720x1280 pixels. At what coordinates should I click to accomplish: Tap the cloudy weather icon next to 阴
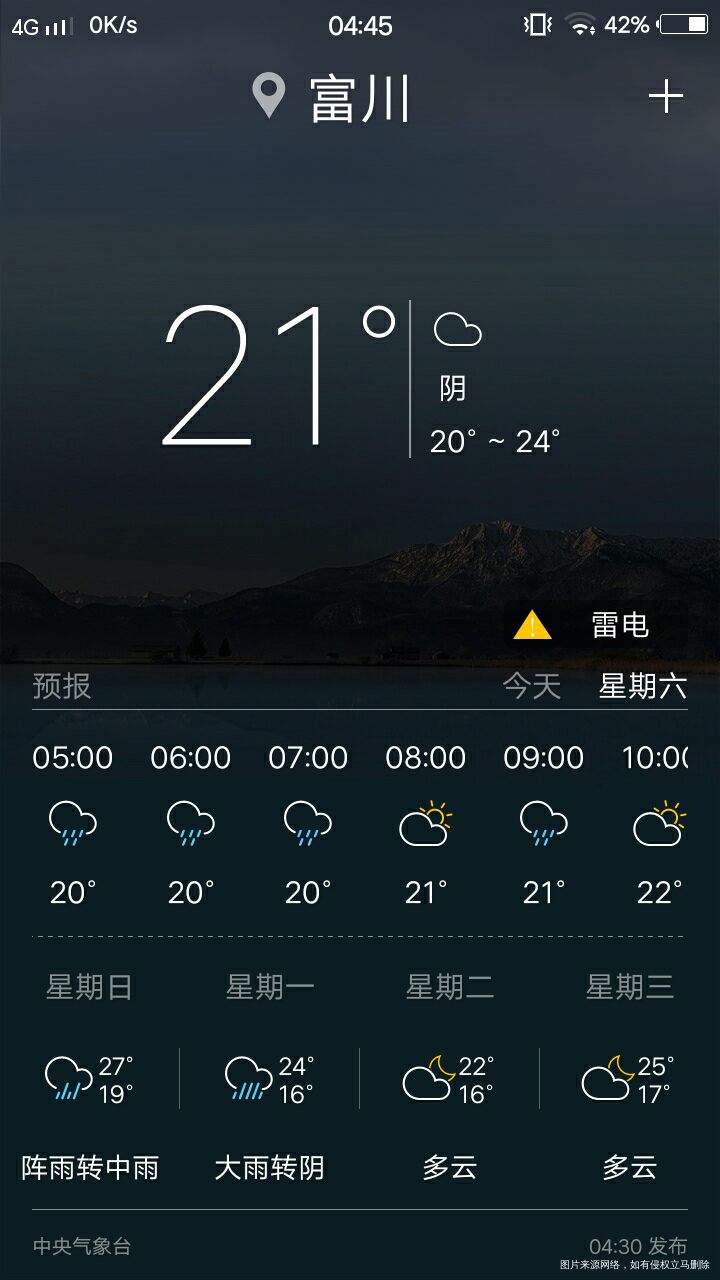pyautogui.click(x=459, y=330)
